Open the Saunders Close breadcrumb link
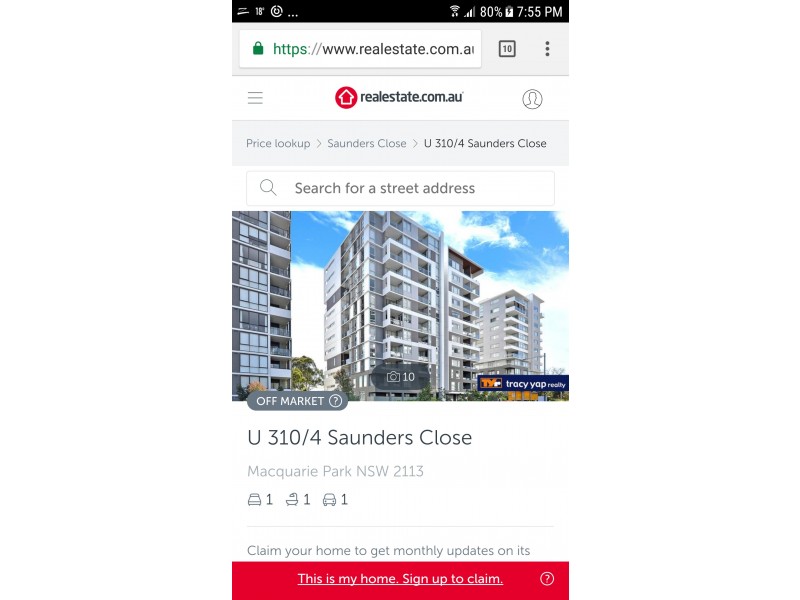This screenshot has width=800, height=600. (x=366, y=143)
